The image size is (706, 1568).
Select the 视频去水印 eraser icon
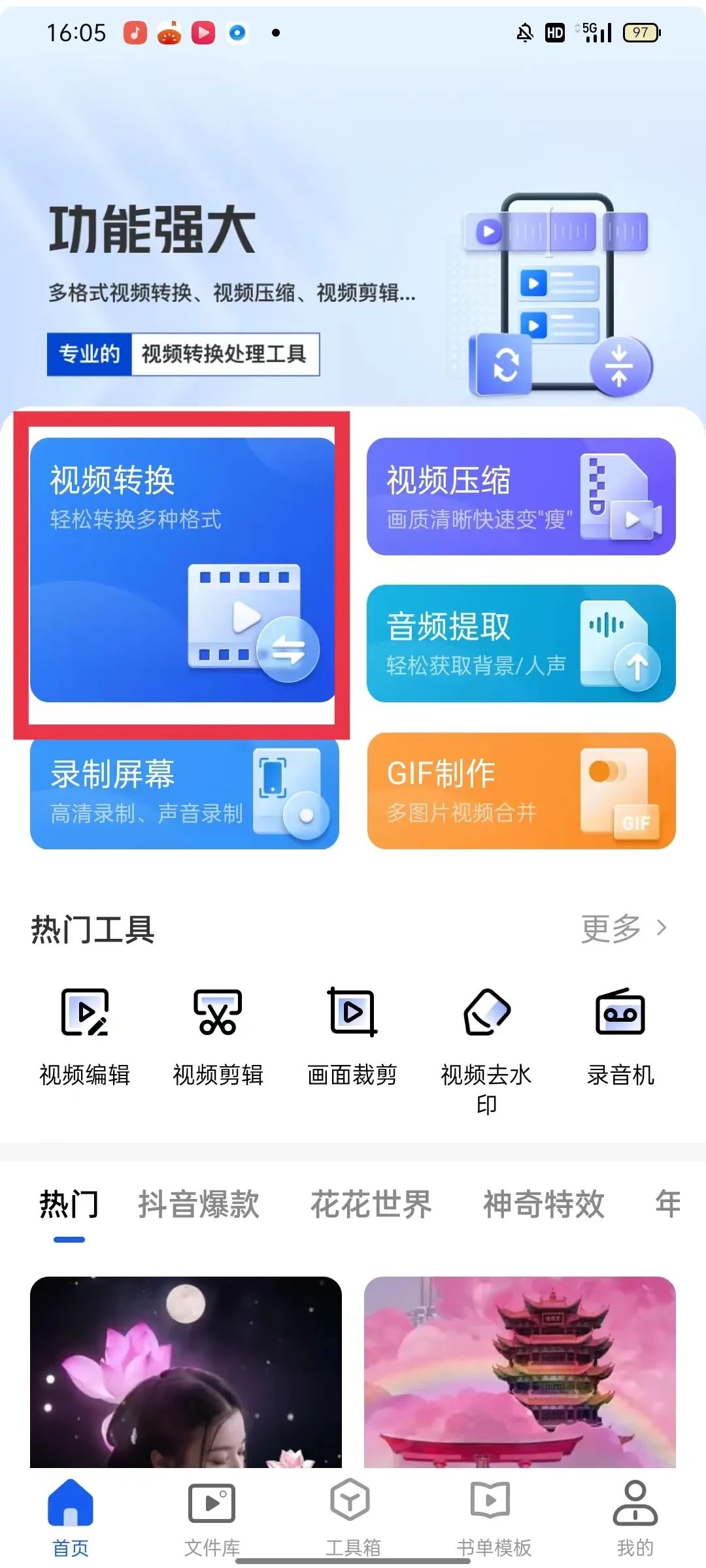[486, 1013]
